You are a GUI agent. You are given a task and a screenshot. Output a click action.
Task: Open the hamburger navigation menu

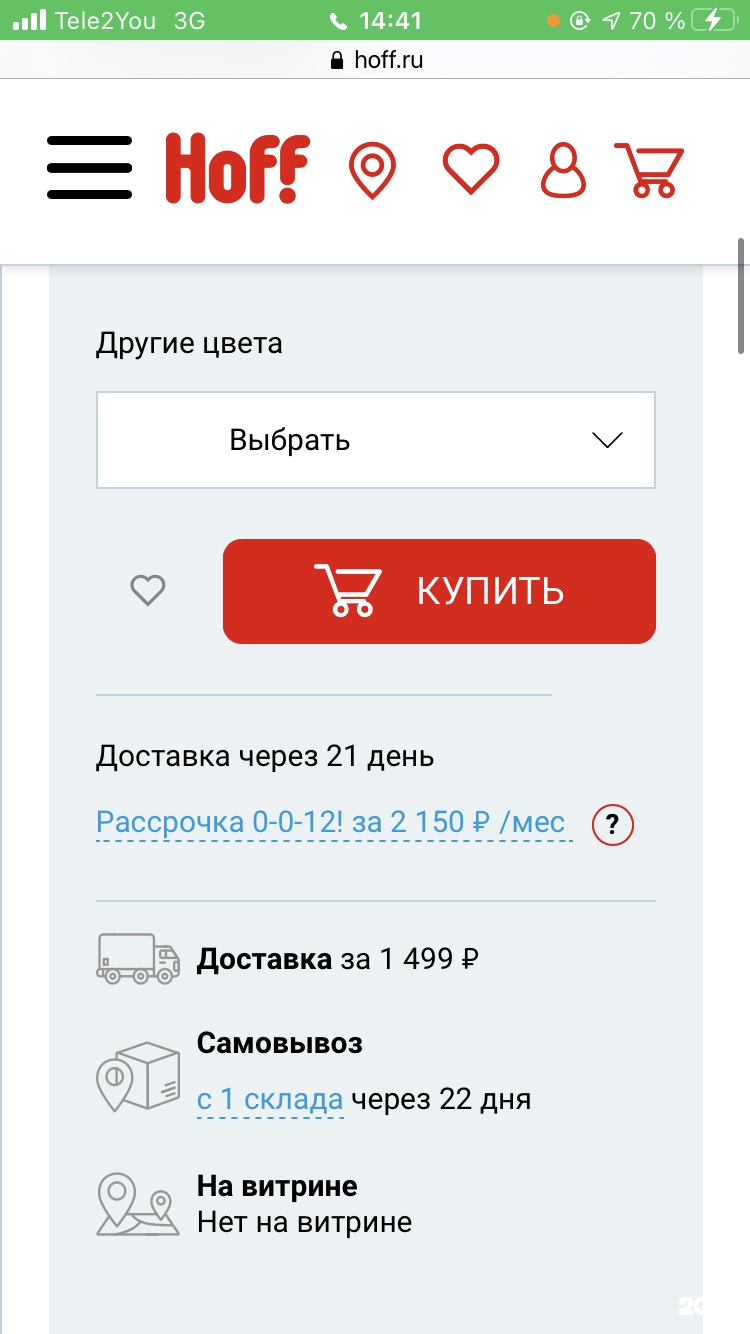point(88,168)
